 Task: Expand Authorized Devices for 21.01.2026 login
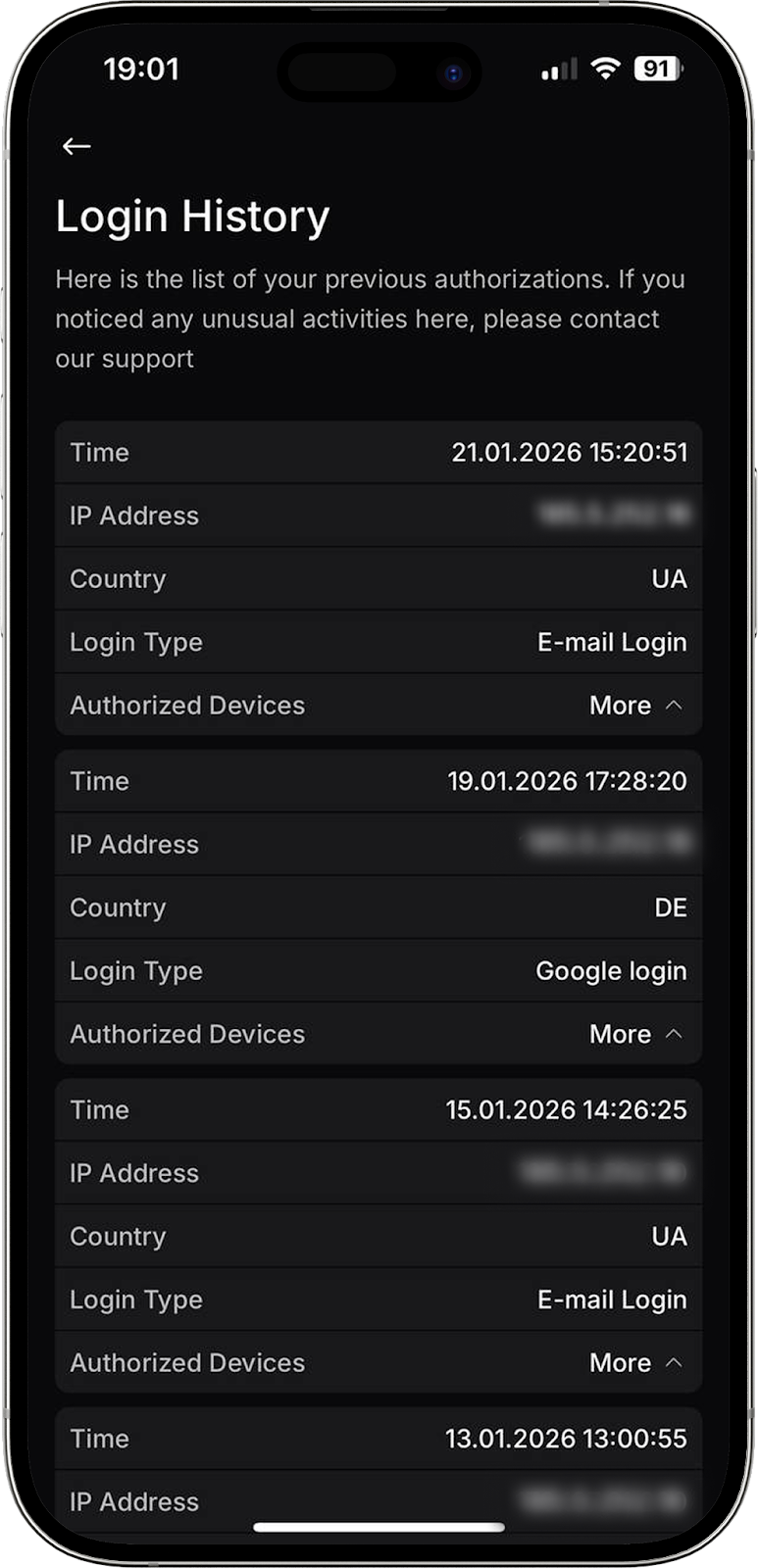[635, 706]
